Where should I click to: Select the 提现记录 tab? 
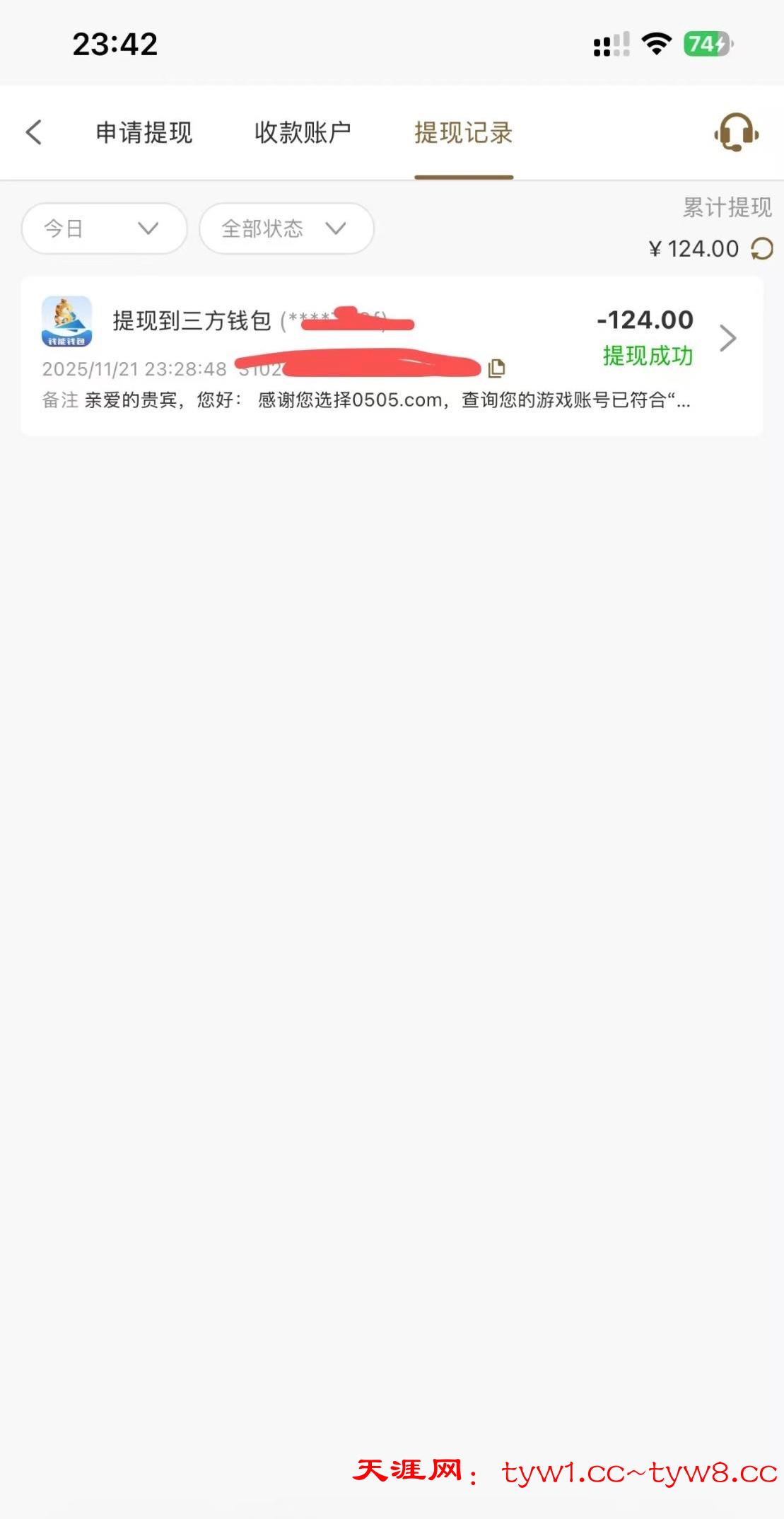pos(463,132)
